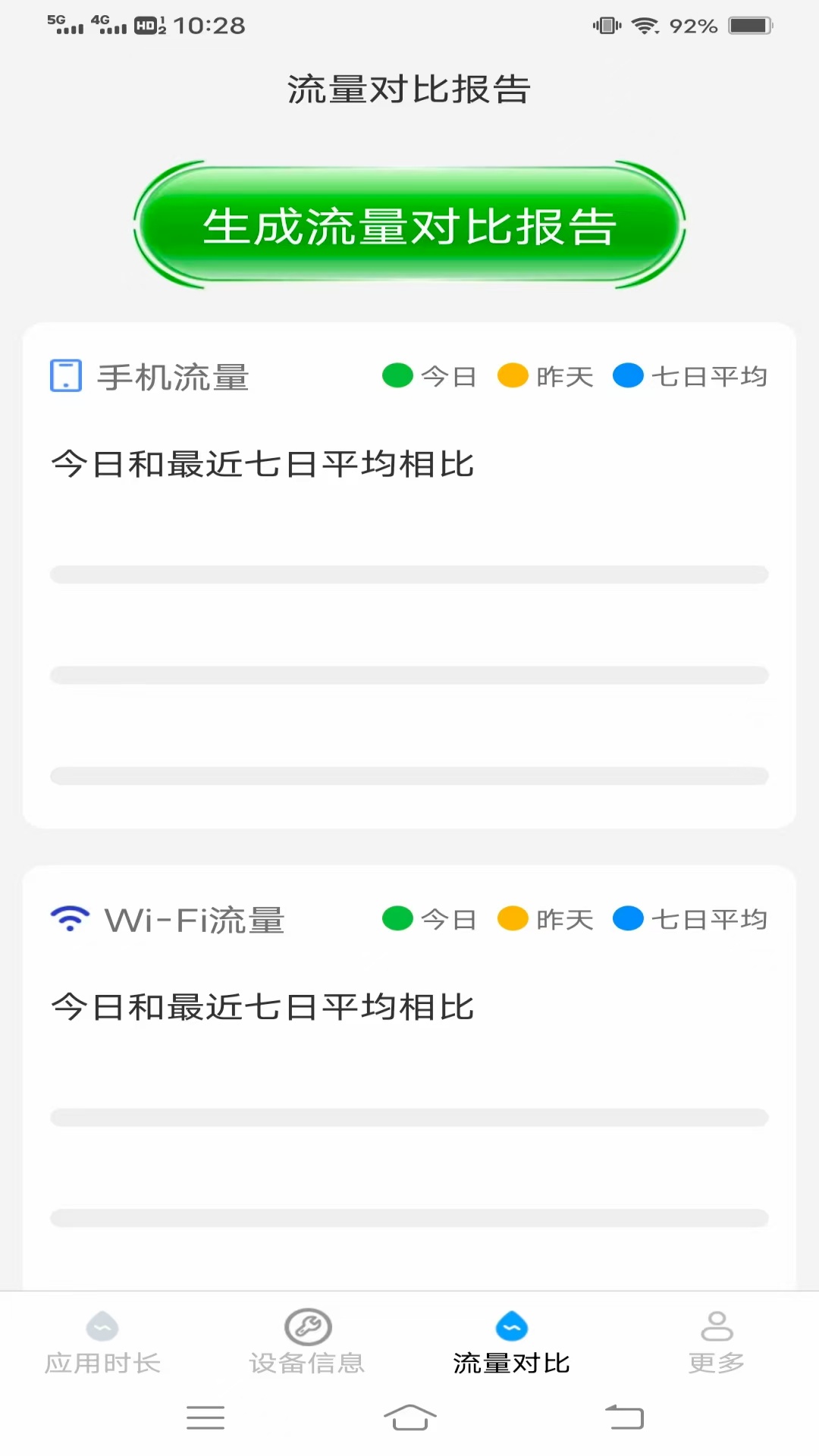Tap the phone icon beside 手机流量
This screenshot has height=1456, width=819.
point(67,375)
